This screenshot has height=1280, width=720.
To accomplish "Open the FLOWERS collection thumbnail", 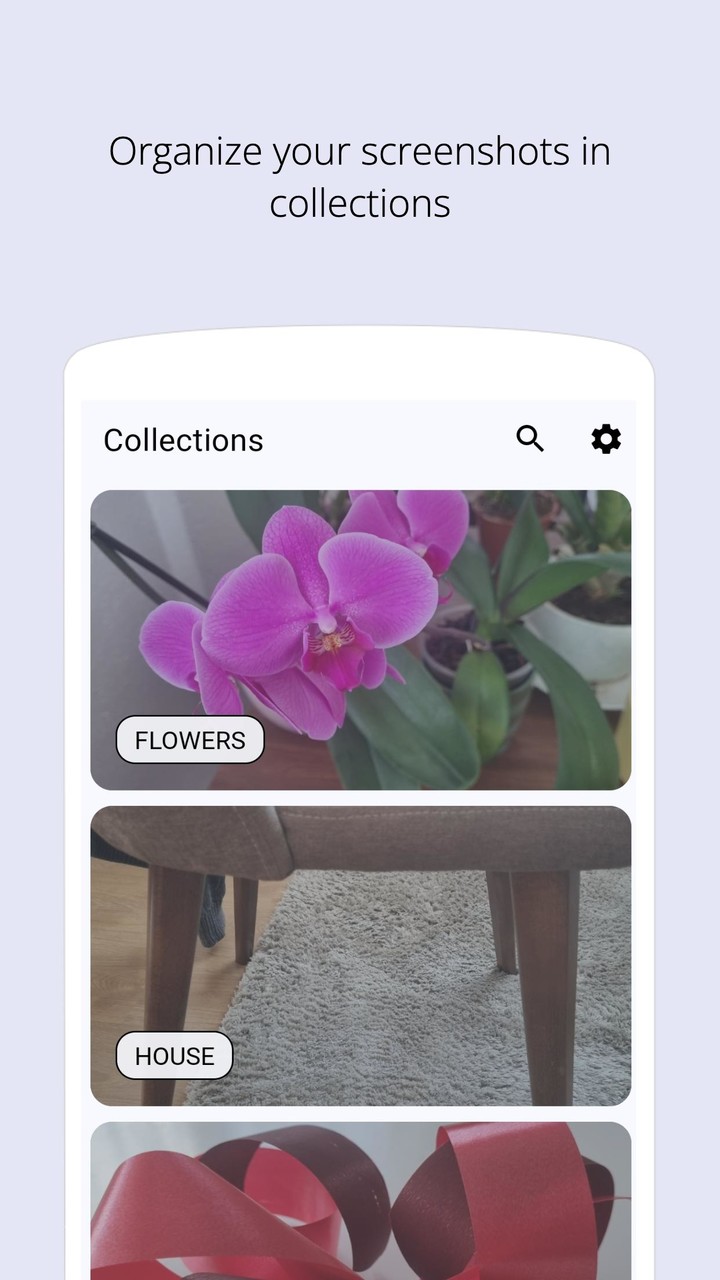I will [x=360, y=620].
